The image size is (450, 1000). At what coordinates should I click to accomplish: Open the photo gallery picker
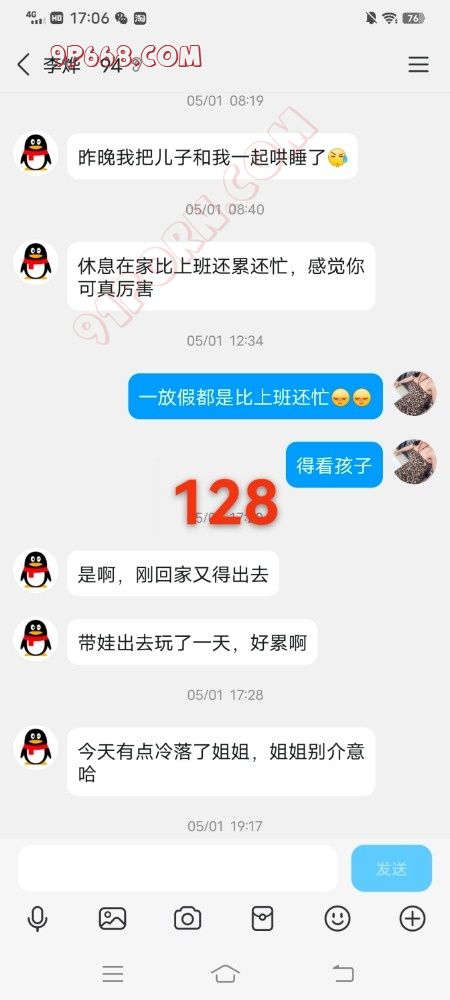(112, 918)
